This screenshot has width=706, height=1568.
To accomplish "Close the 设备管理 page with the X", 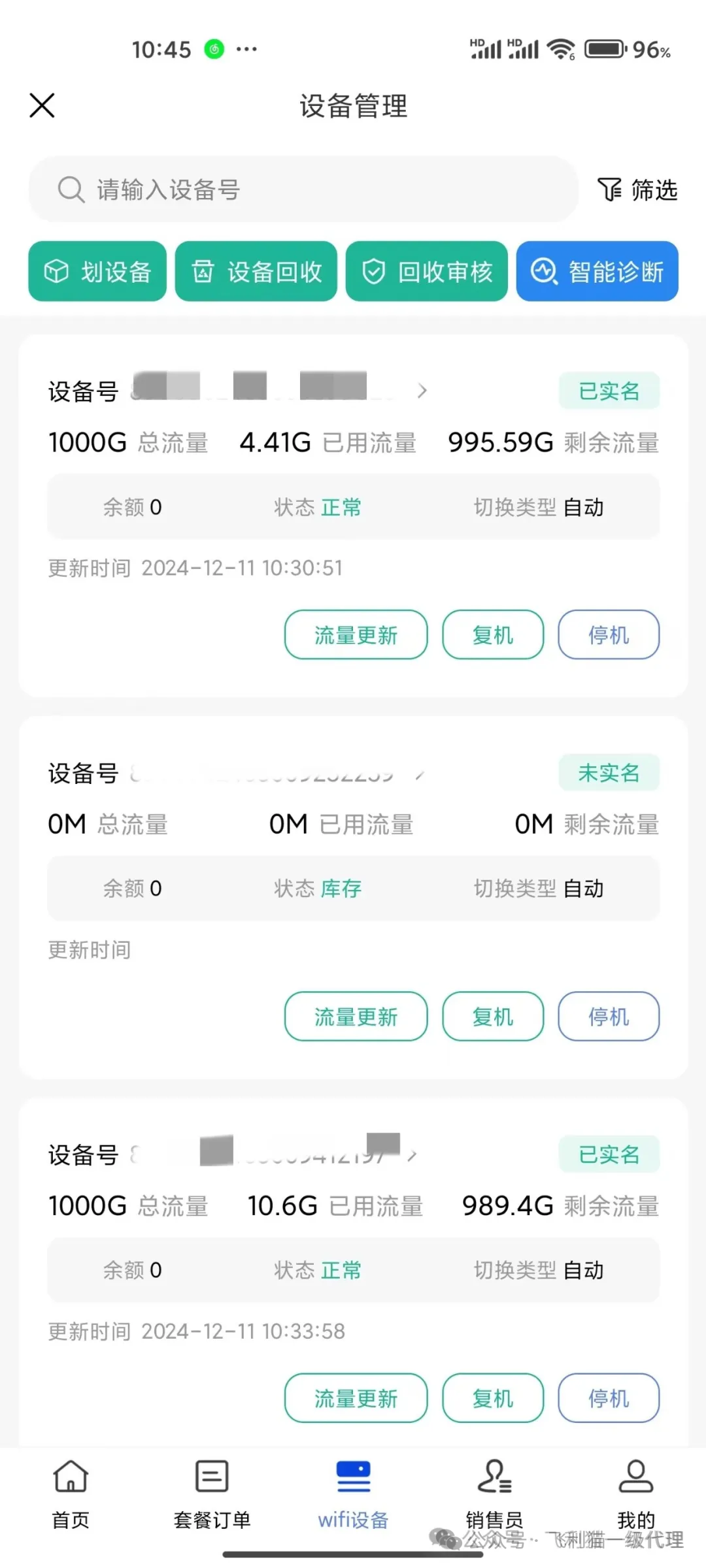I will tap(42, 105).
